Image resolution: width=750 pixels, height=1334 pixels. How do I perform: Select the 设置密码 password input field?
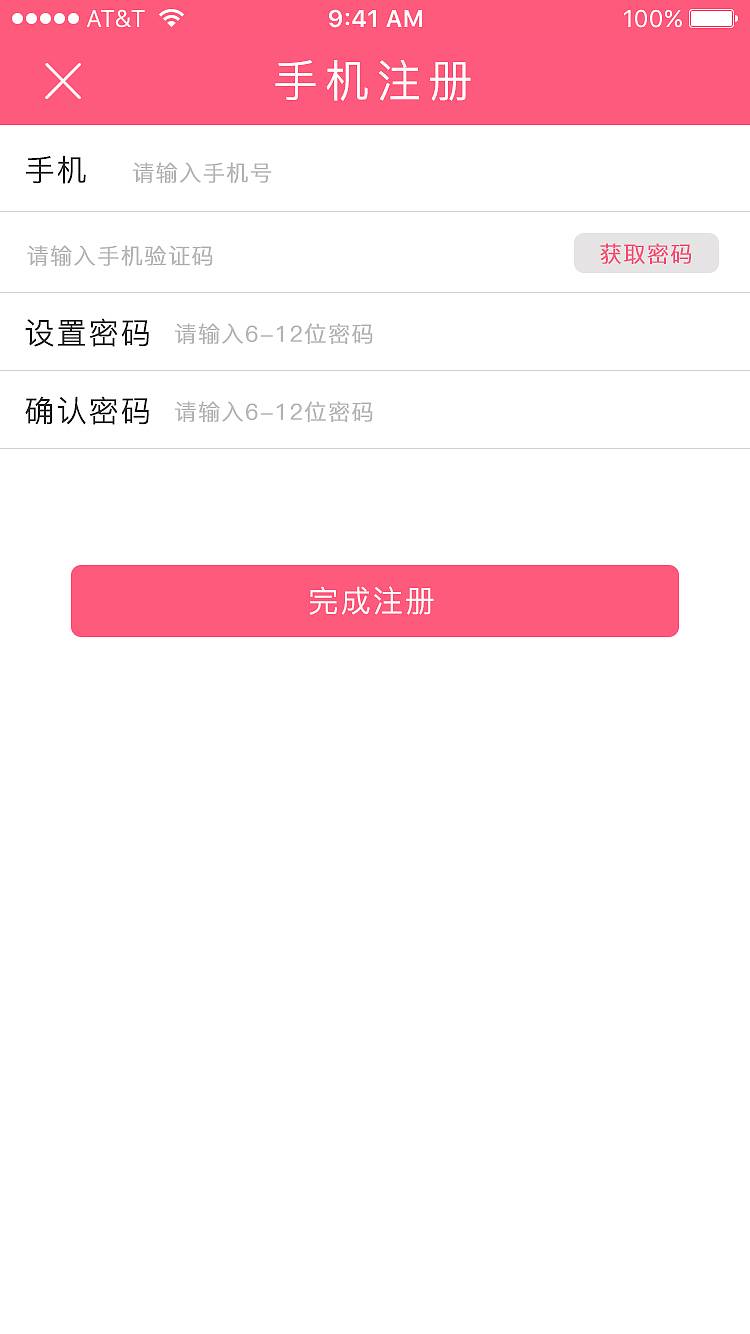[x=350, y=333]
